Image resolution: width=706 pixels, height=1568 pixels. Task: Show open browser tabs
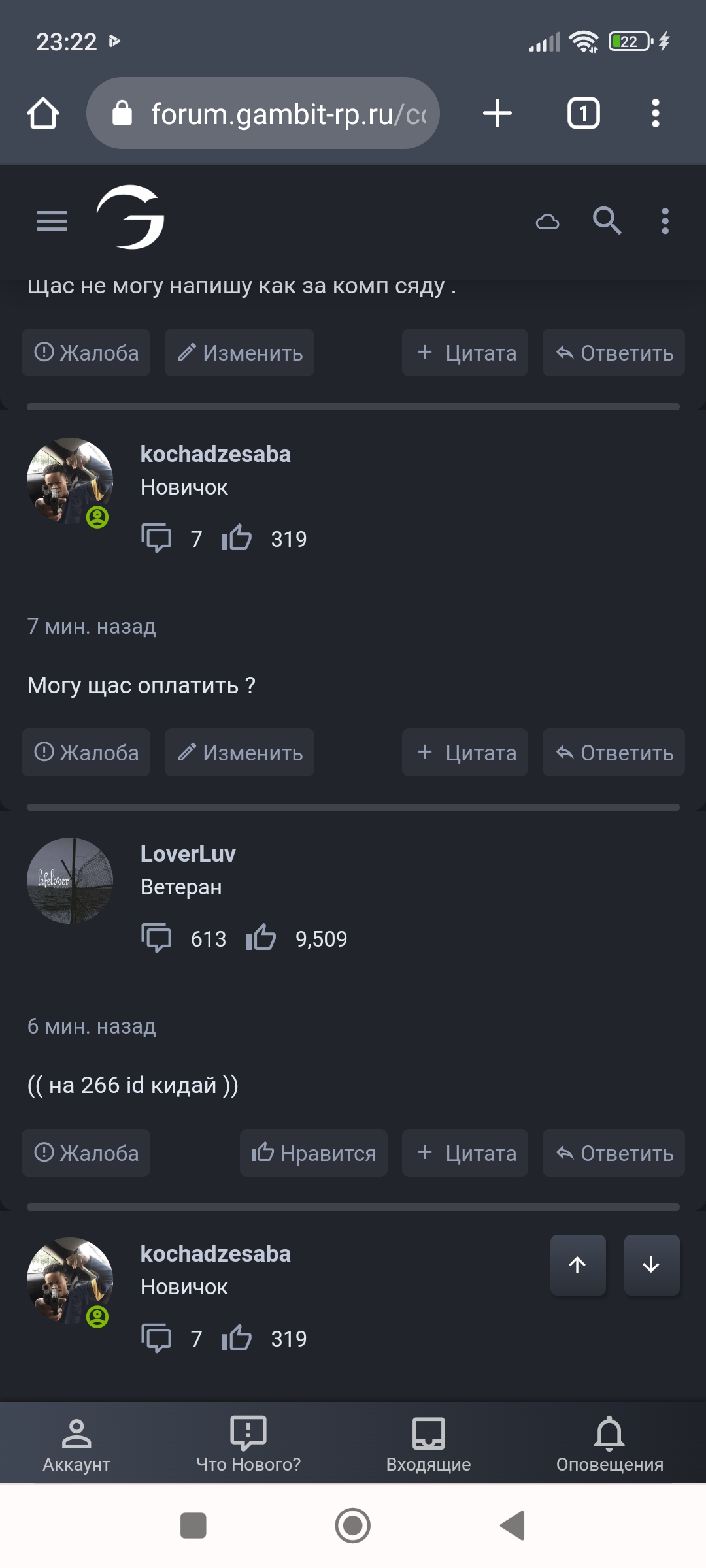(583, 114)
